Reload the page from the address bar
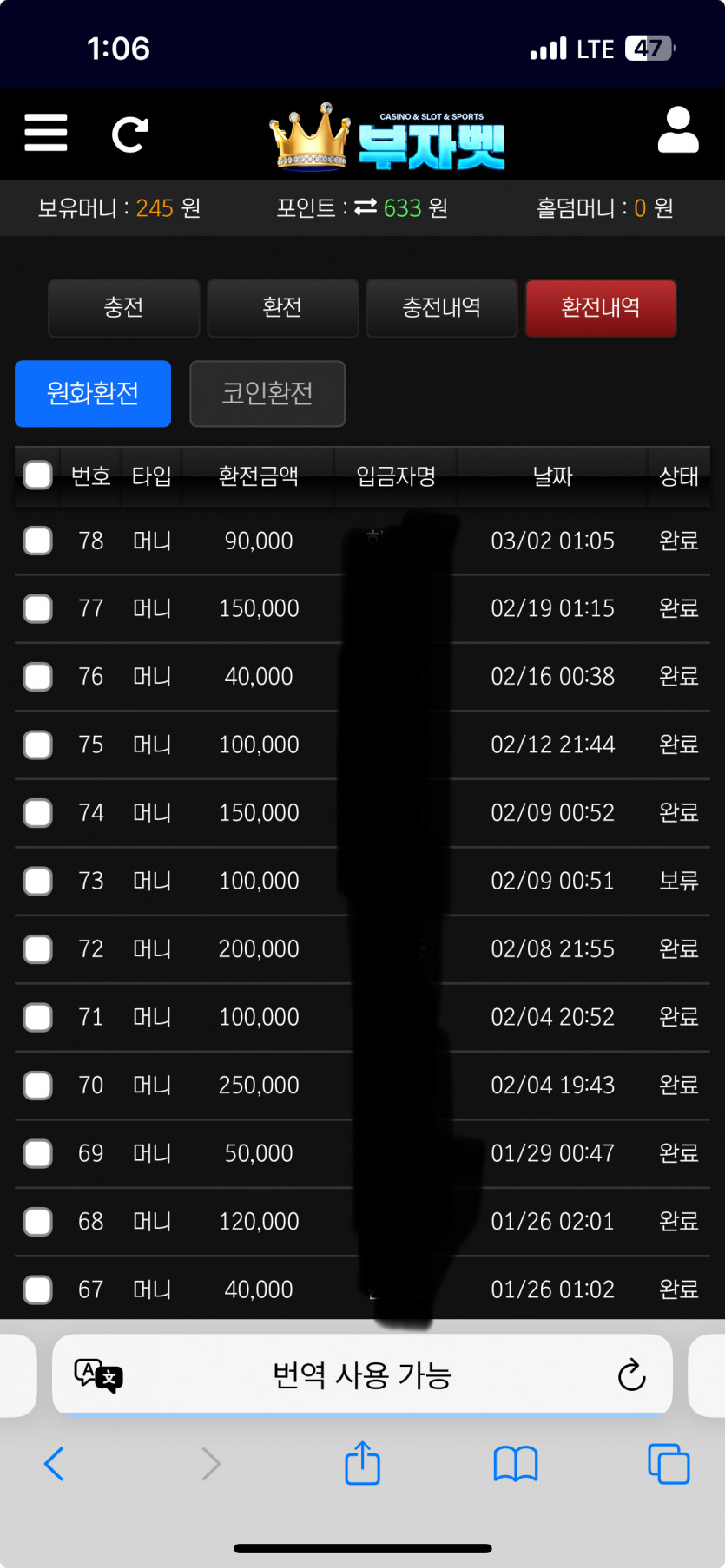 point(631,1374)
